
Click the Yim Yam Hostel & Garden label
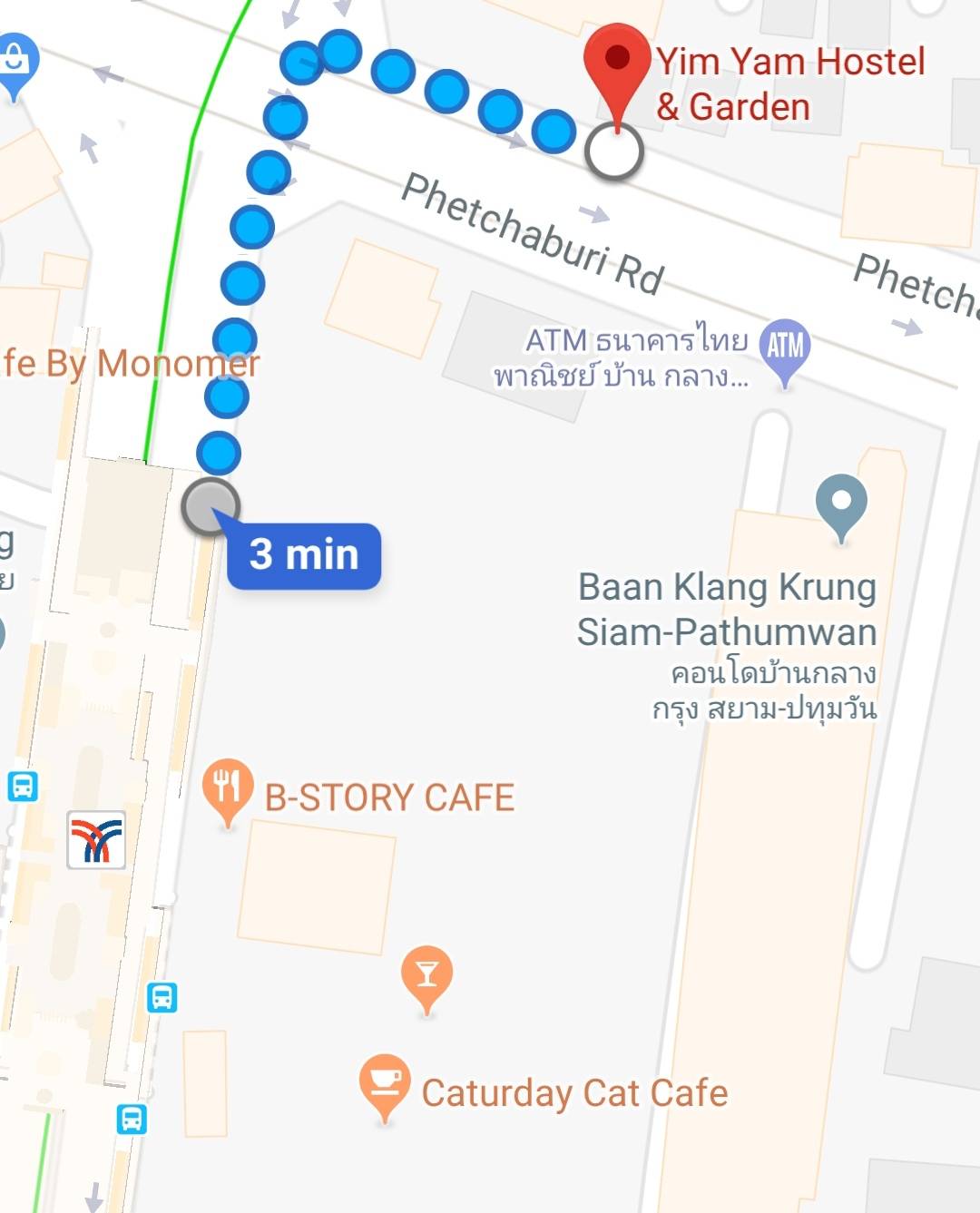click(x=791, y=83)
